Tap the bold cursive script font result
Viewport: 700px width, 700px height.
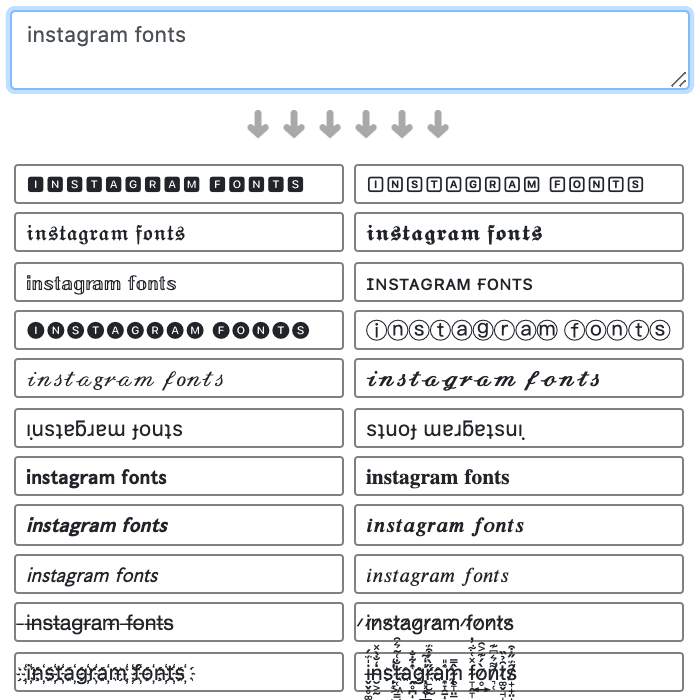coord(518,379)
